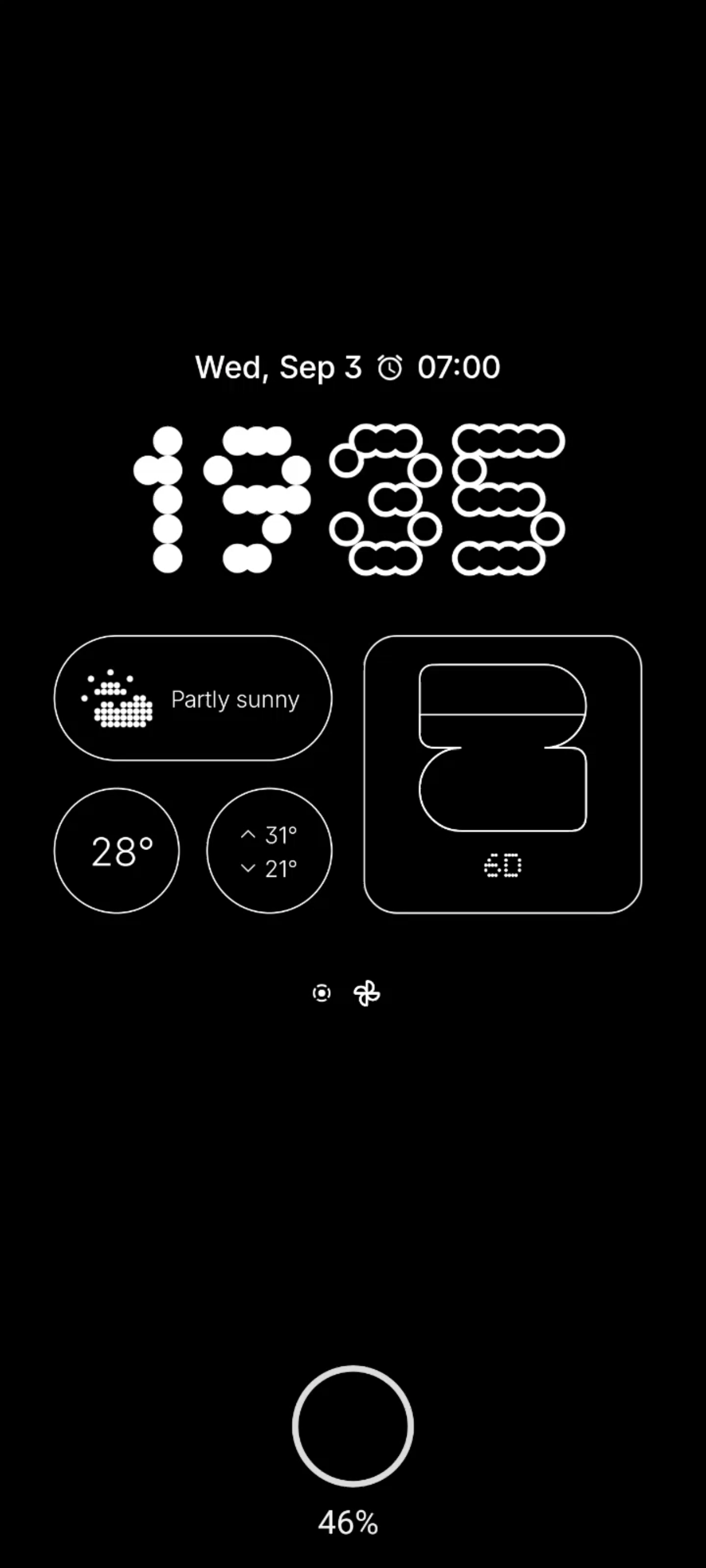Open the earbuds battery widget

click(x=503, y=774)
